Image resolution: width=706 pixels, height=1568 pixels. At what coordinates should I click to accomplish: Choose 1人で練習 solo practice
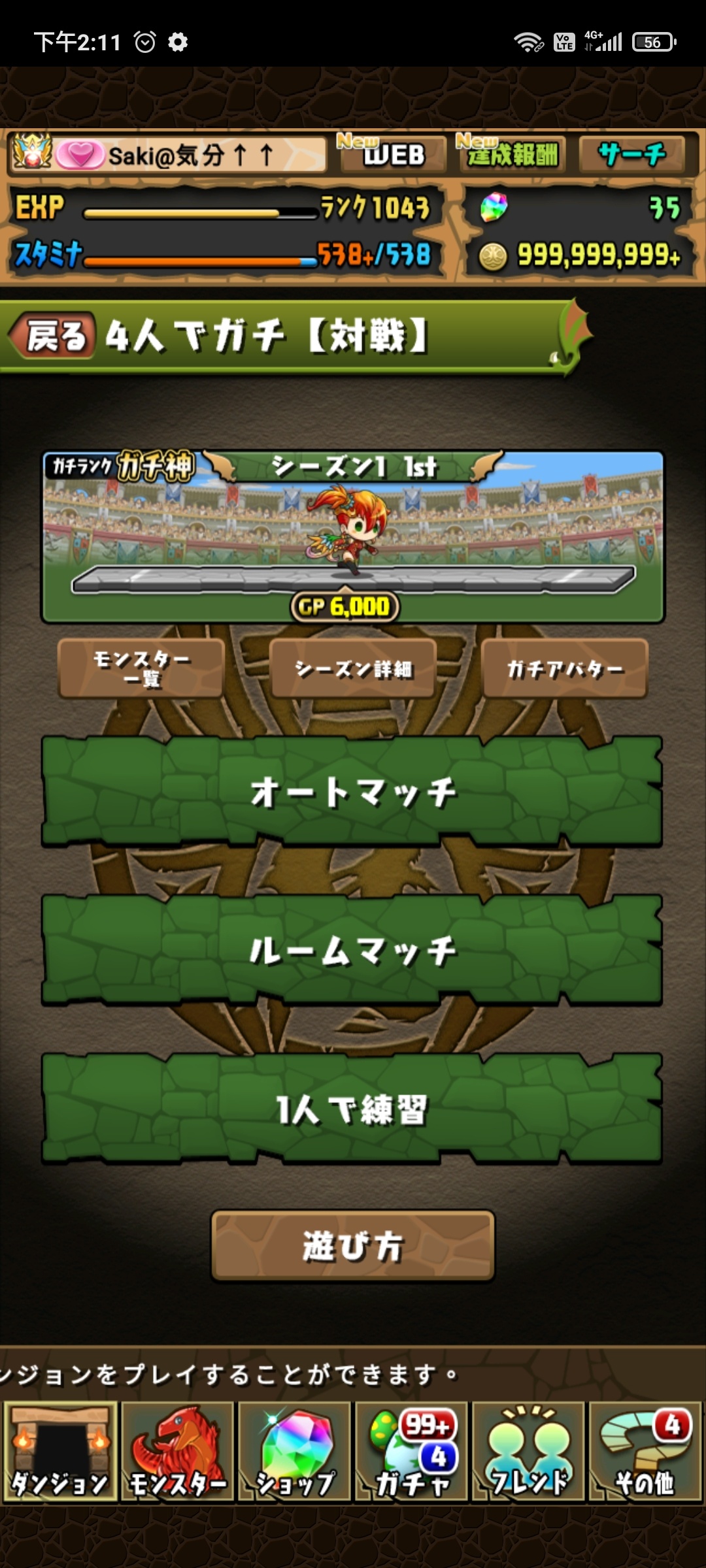tap(353, 1109)
